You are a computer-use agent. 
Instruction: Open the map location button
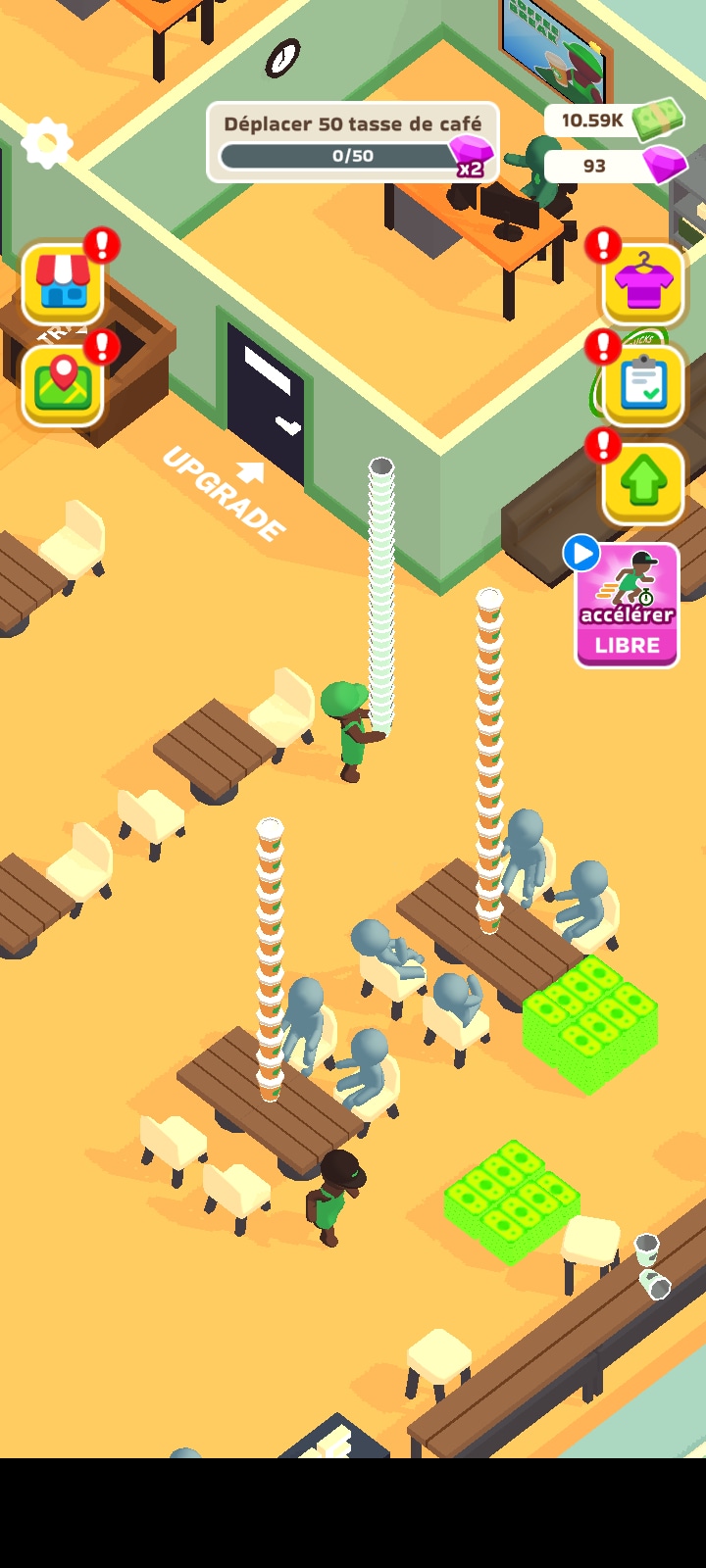64,384
